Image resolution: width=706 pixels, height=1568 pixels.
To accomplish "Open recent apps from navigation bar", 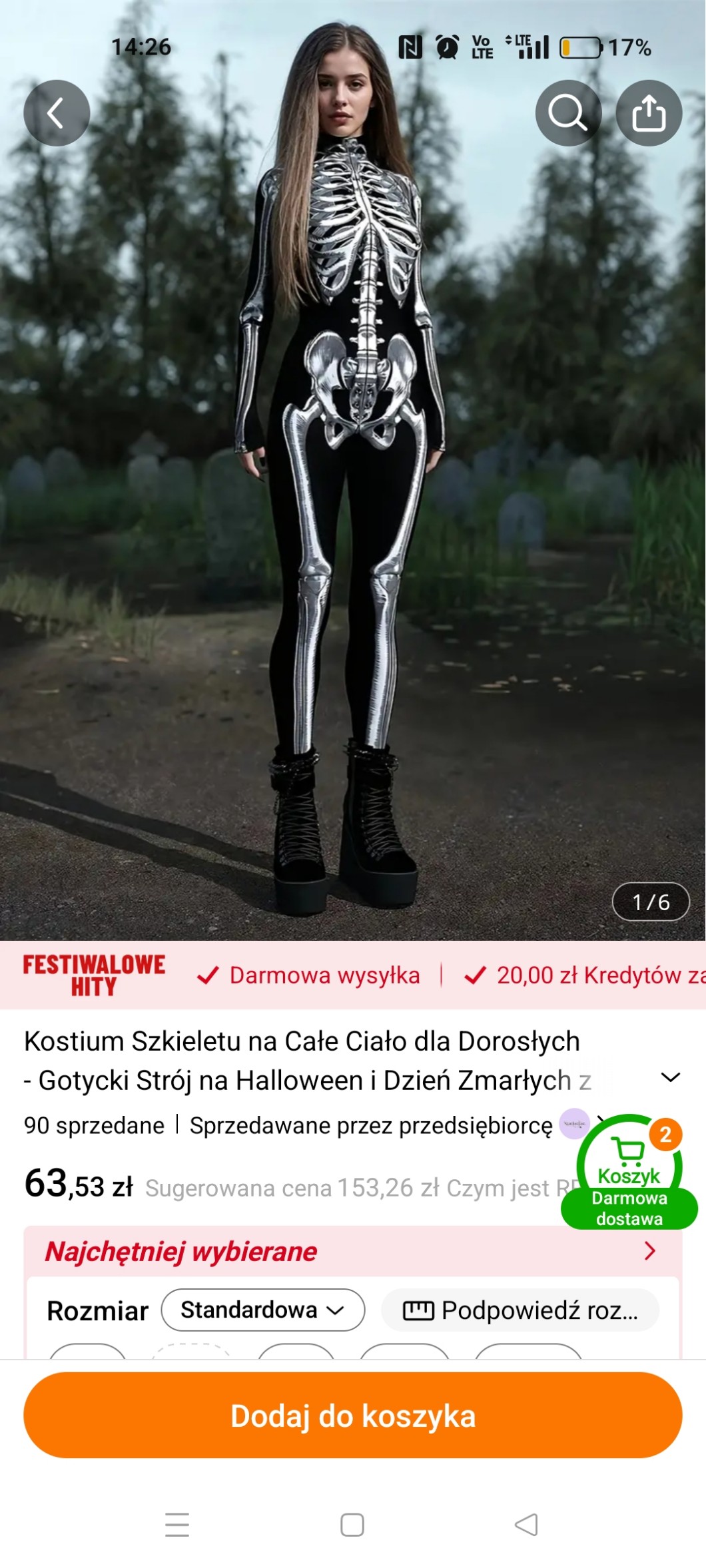I will tap(177, 1525).
